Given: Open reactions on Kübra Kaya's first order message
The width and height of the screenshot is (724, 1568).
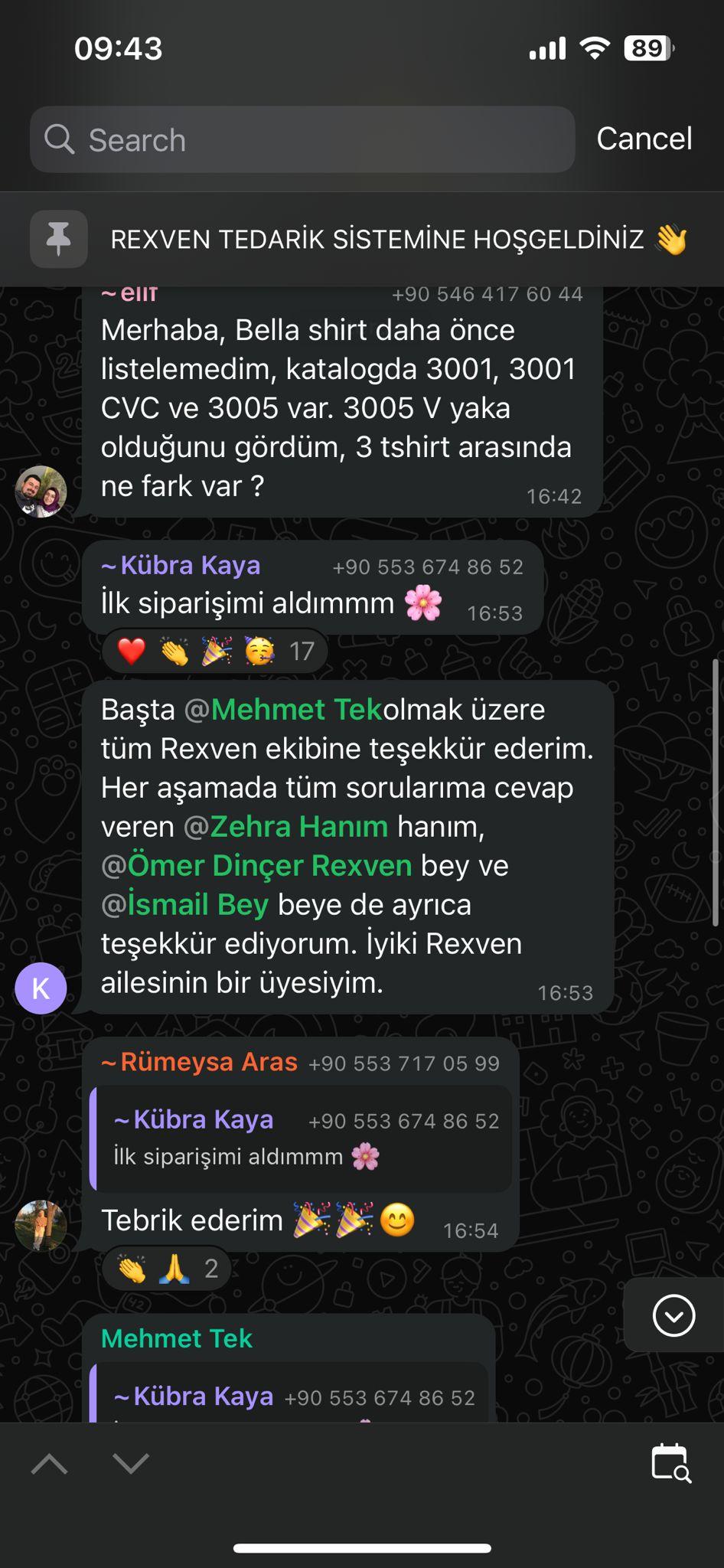Looking at the screenshot, I should pyautogui.click(x=215, y=652).
